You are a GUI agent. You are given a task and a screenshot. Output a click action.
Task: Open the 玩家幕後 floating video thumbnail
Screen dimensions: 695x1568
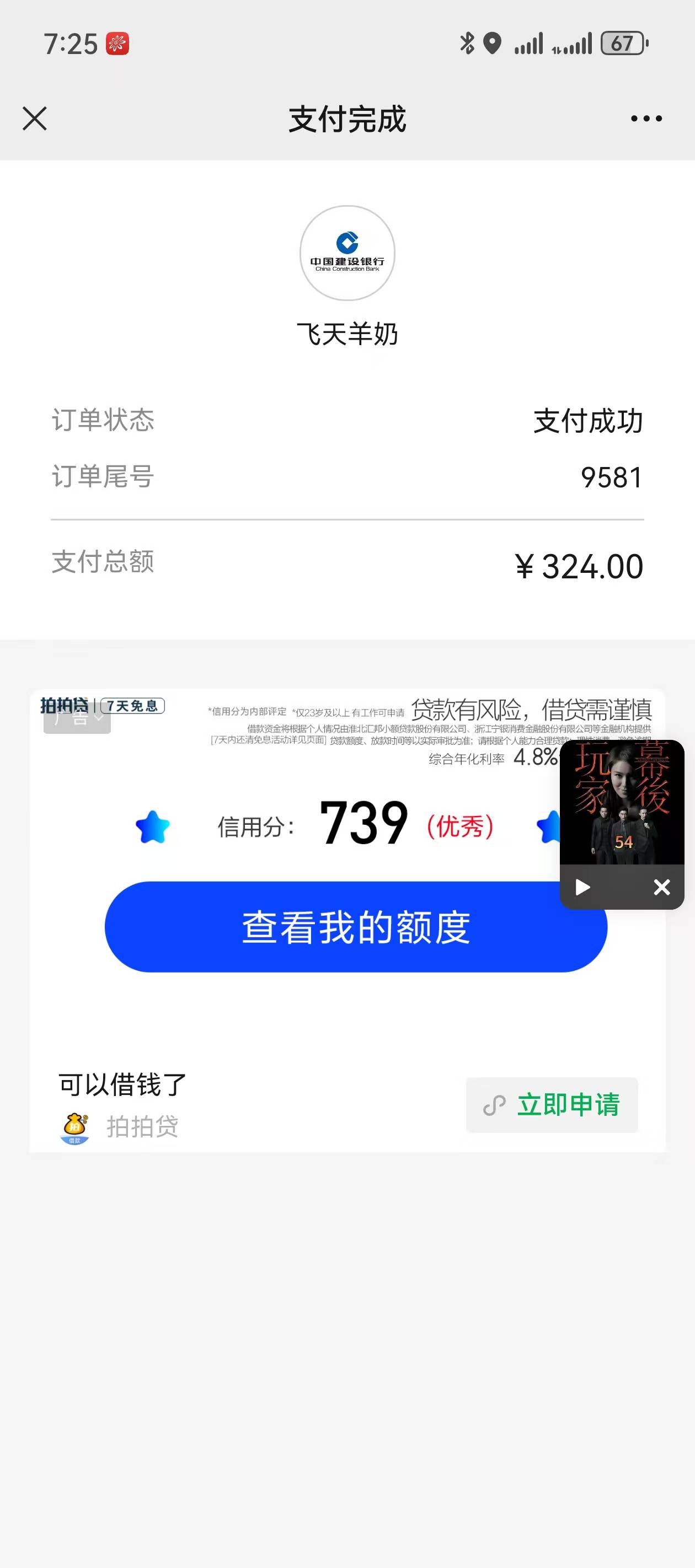(622, 802)
